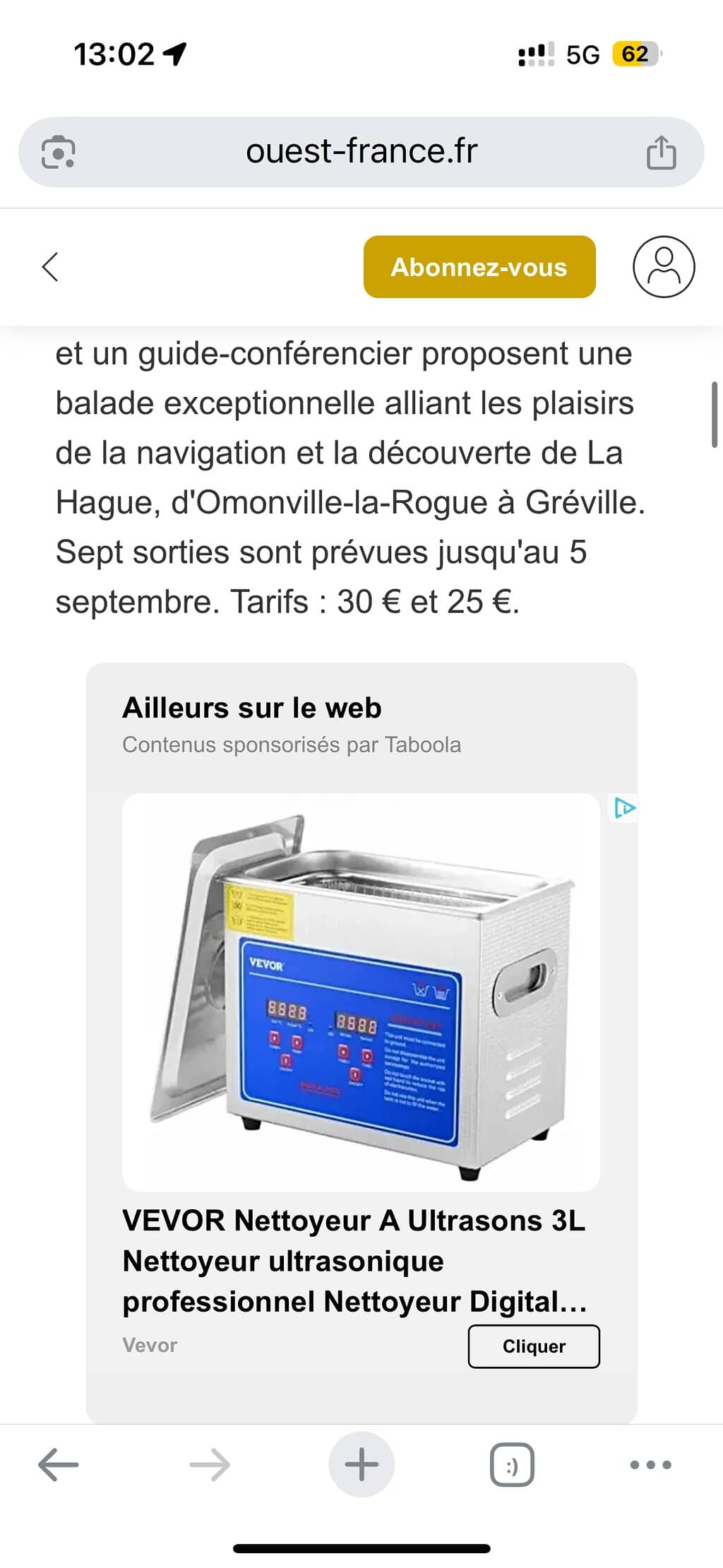This screenshot has width=723, height=1568.
Task: Open the browser's three-dot menu
Action: 650,1464
